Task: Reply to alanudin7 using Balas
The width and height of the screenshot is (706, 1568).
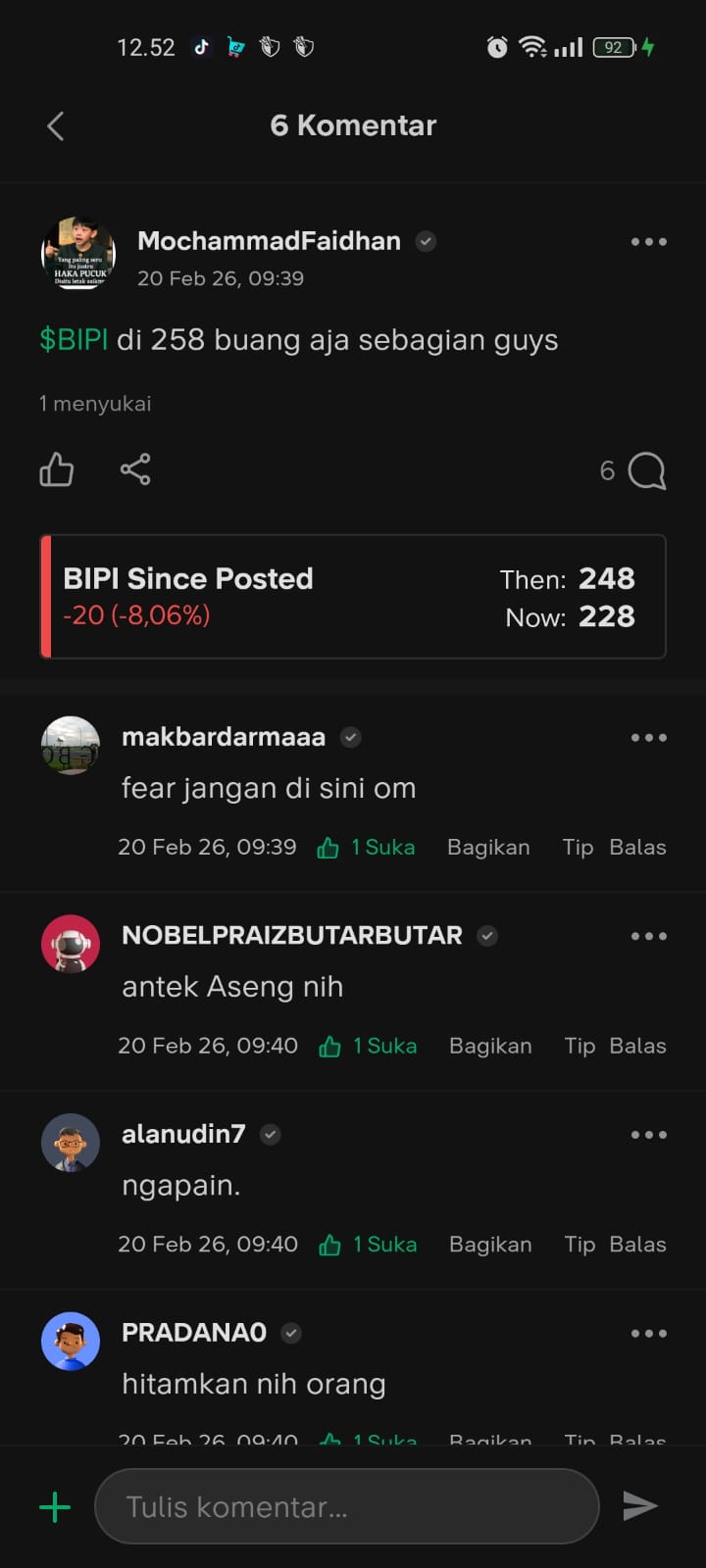Action: click(x=637, y=1244)
